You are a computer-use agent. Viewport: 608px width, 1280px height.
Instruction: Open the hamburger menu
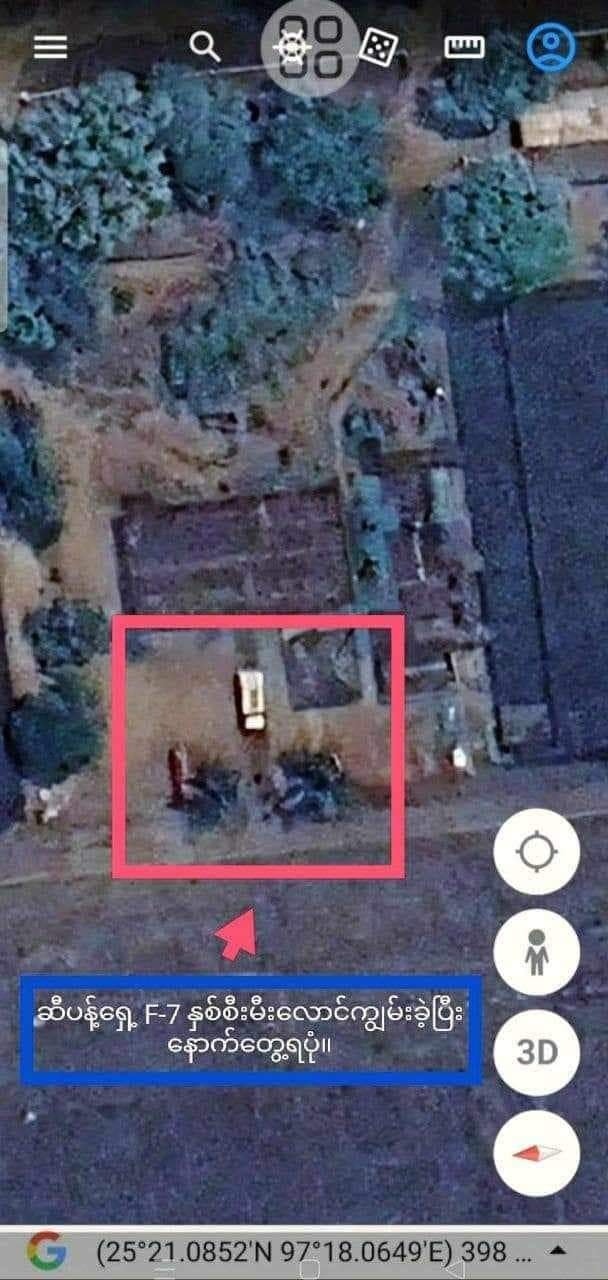[x=50, y=47]
